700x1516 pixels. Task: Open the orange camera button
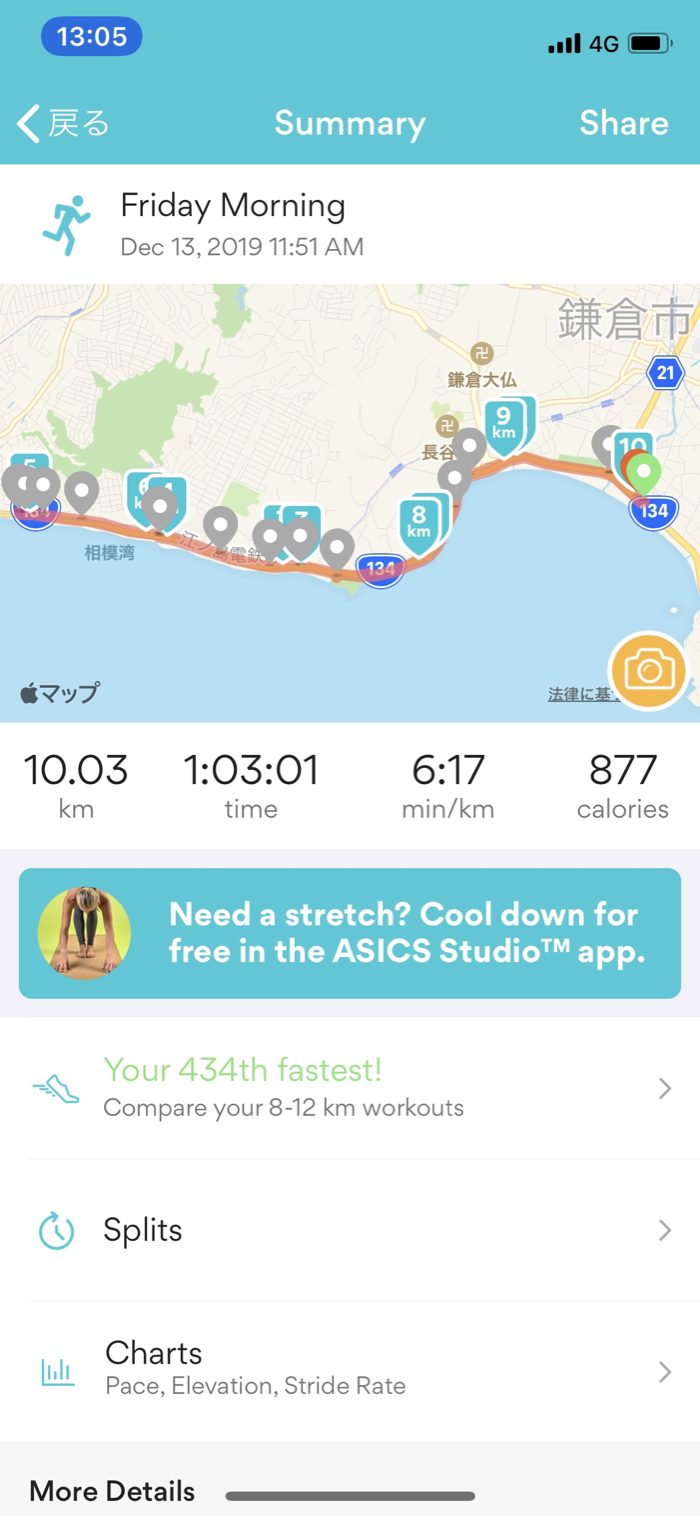coord(648,670)
